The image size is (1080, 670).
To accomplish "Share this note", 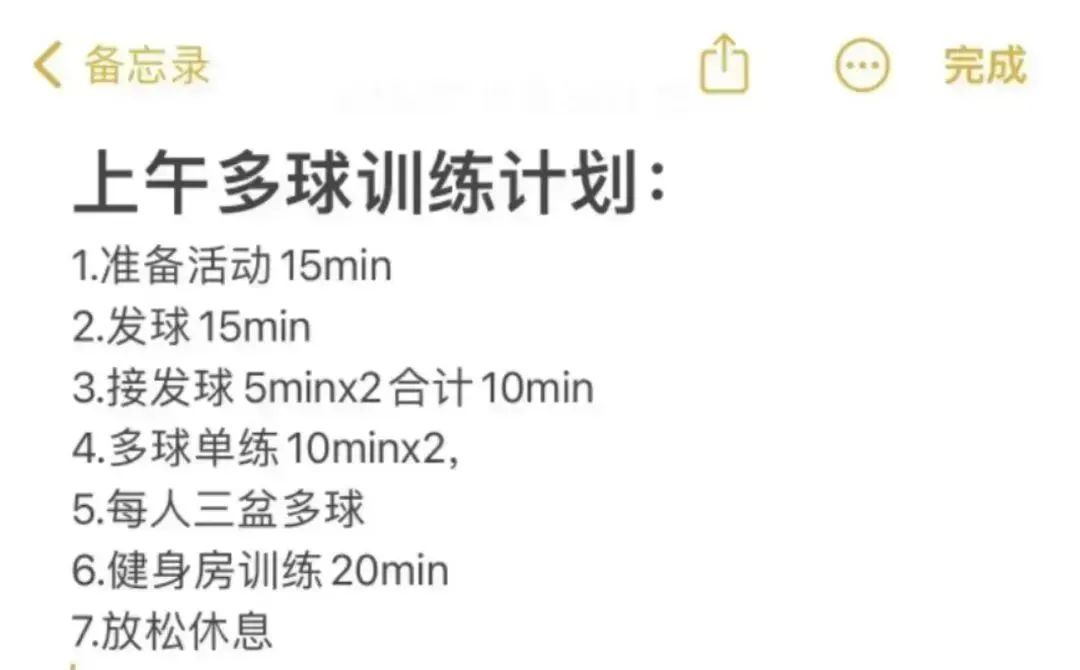I will click(x=723, y=66).
